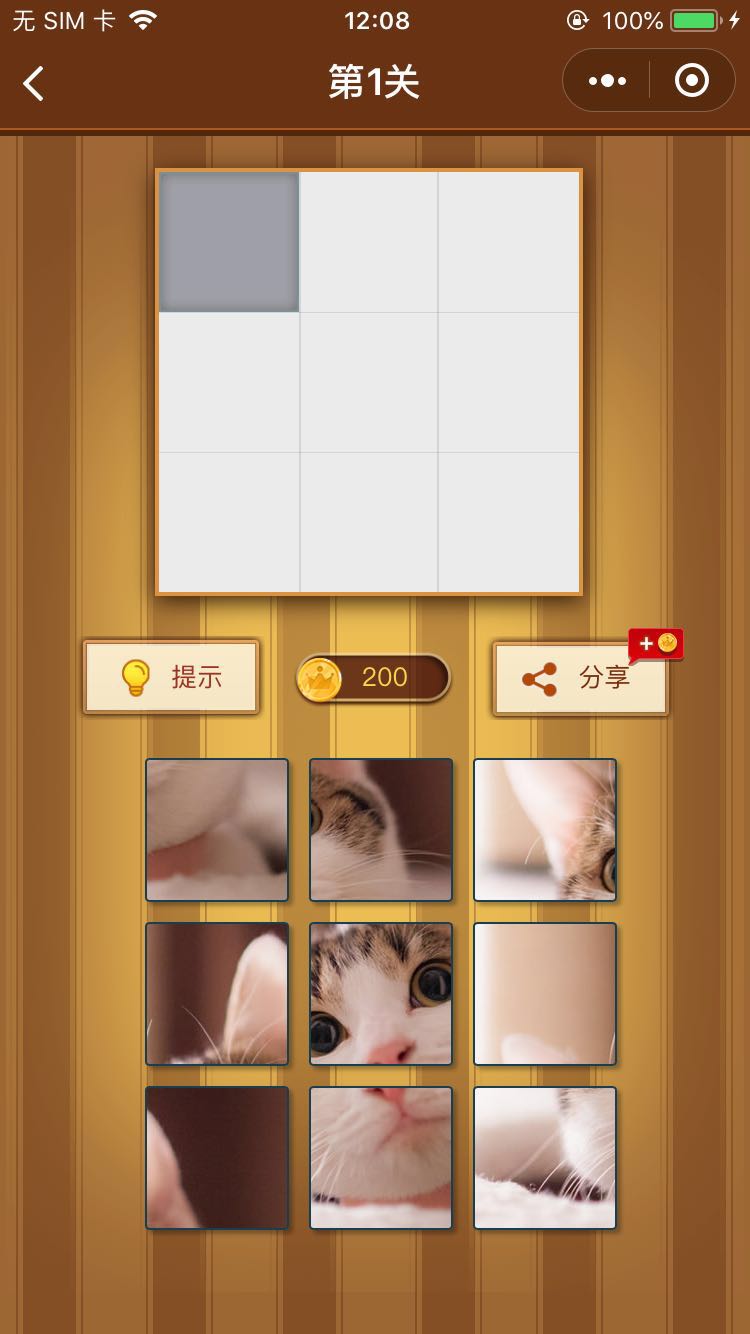Image resolution: width=750 pixels, height=1334 pixels.
Task: Tap the 分享 share button
Action: tap(580, 679)
